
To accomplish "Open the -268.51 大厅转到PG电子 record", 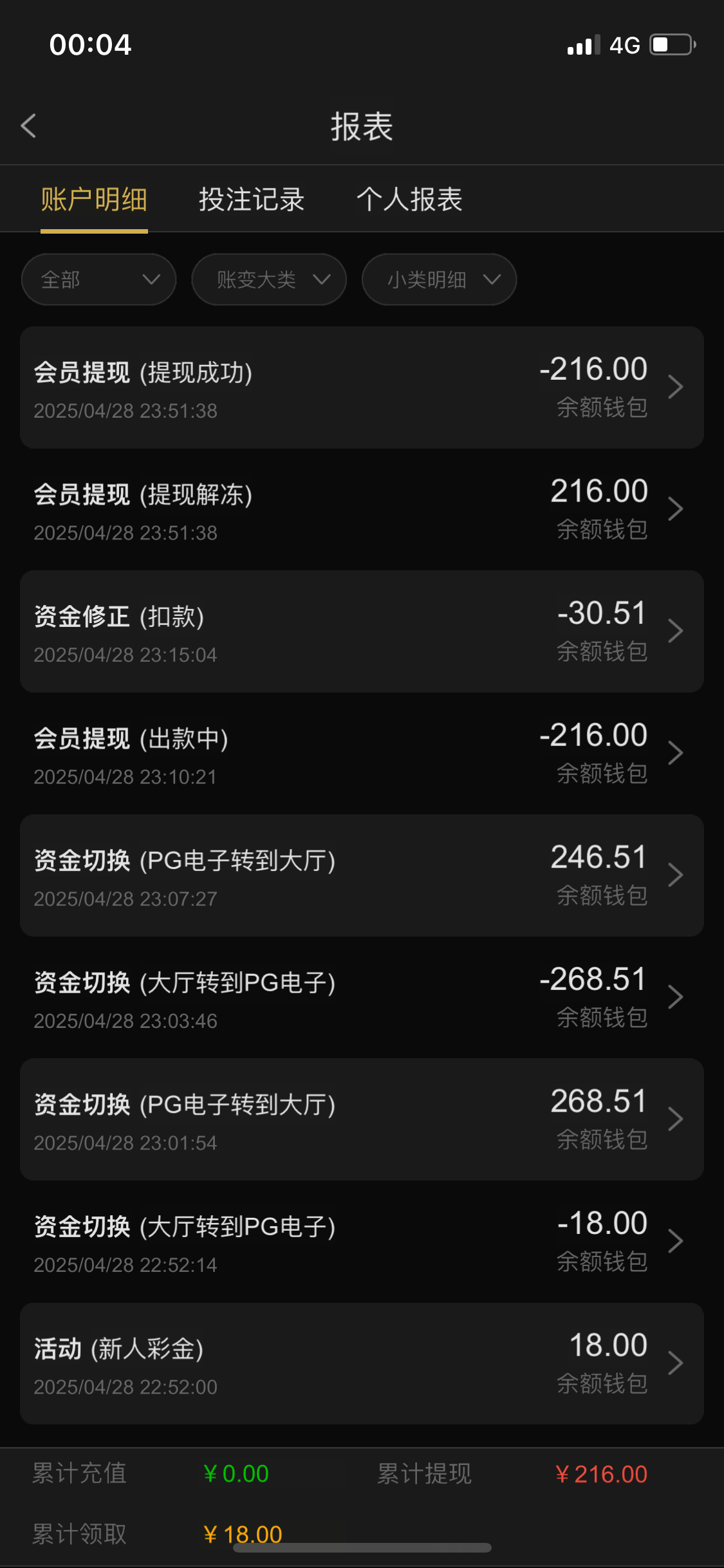I will [x=362, y=998].
